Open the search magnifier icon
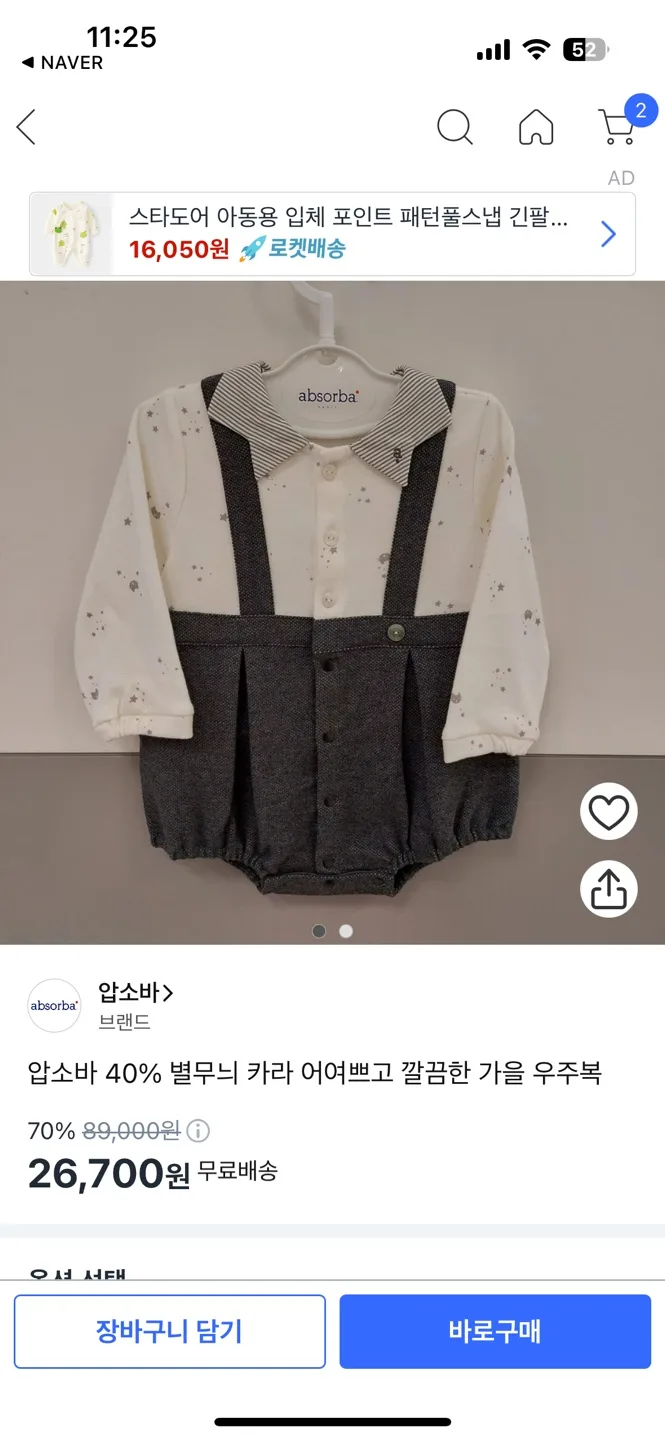 click(x=455, y=127)
